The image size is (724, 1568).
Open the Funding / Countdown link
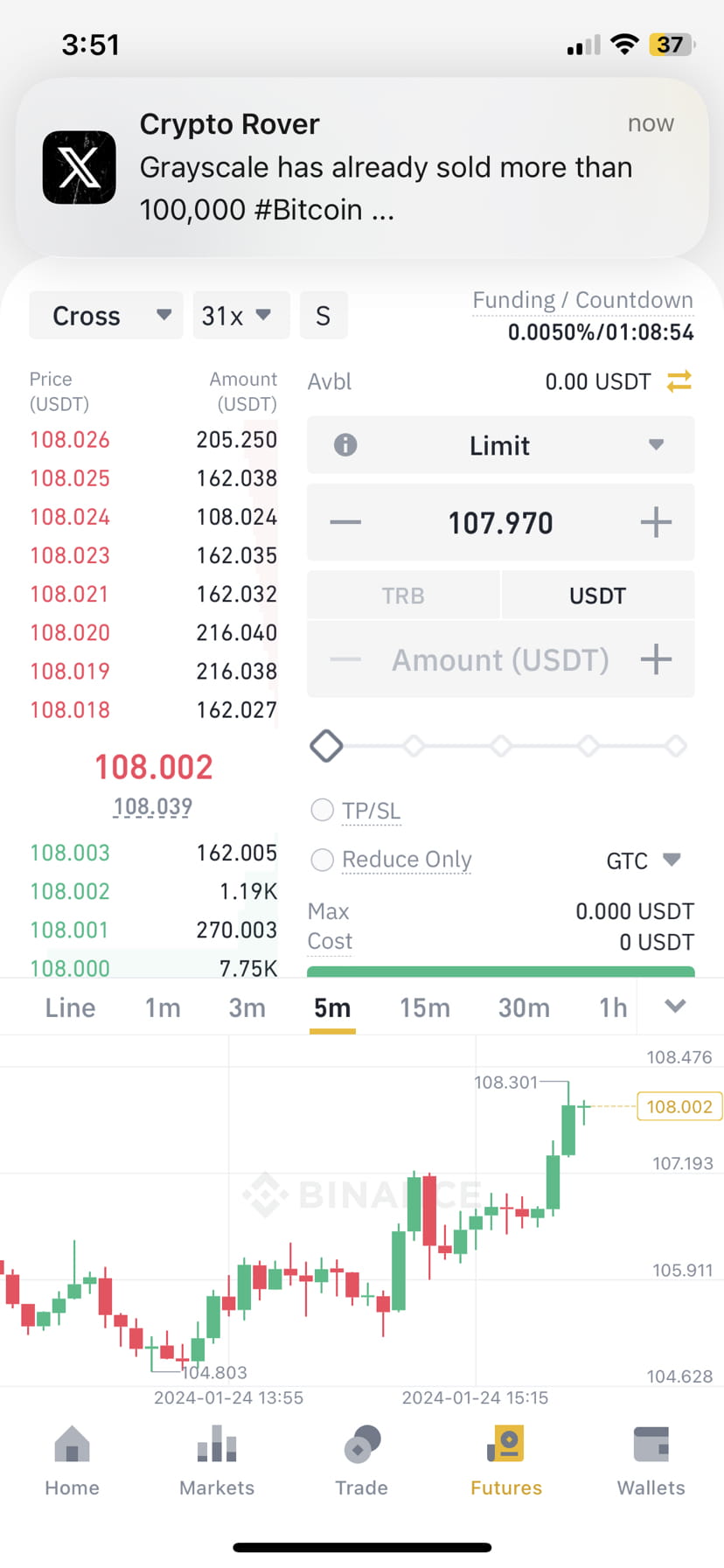click(x=582, y=299)
